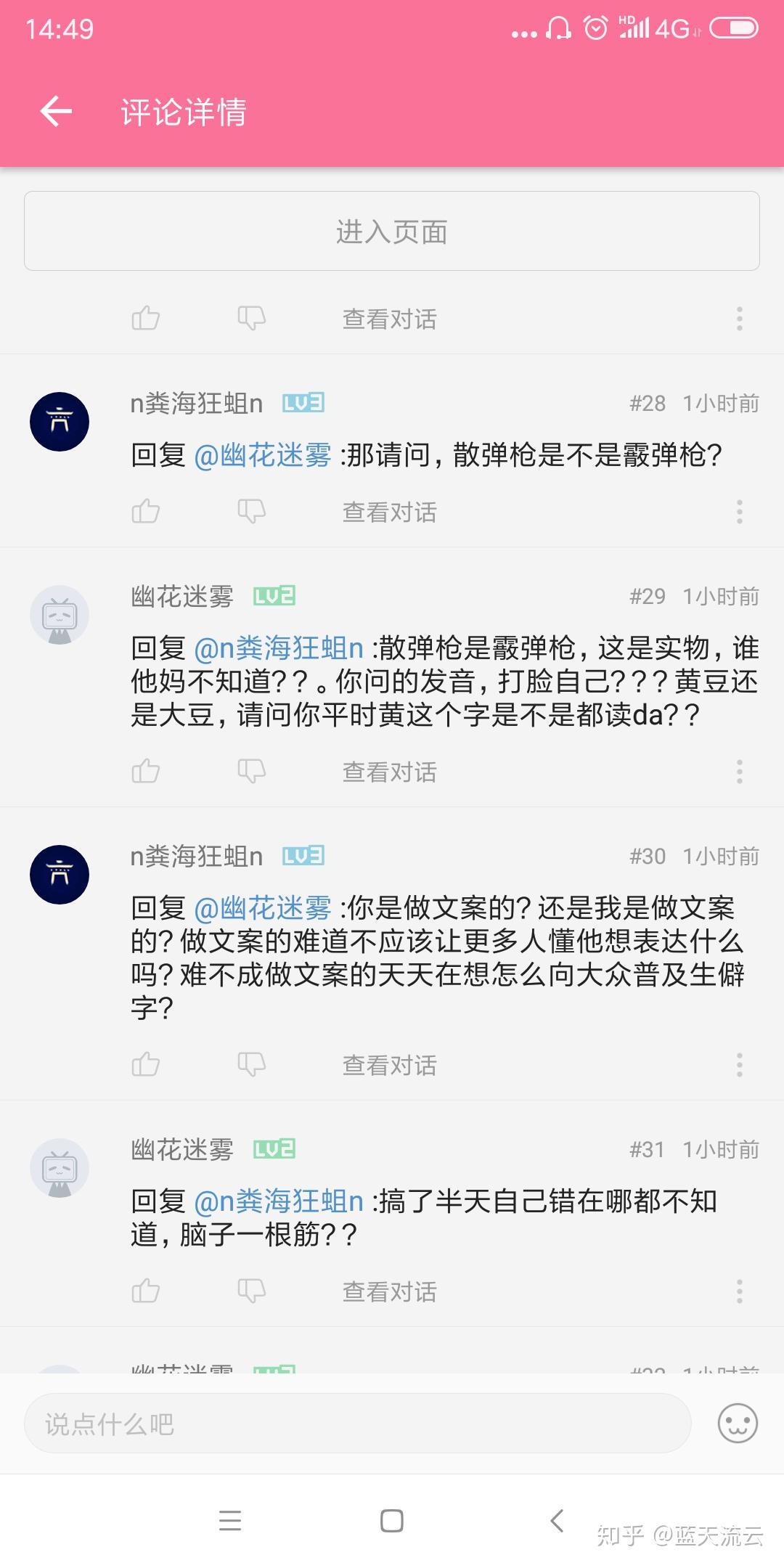This screenshot has height=1568, width=784.
Task: Like comment #31 with thumbs up icon
Action: click(145, 1291)
